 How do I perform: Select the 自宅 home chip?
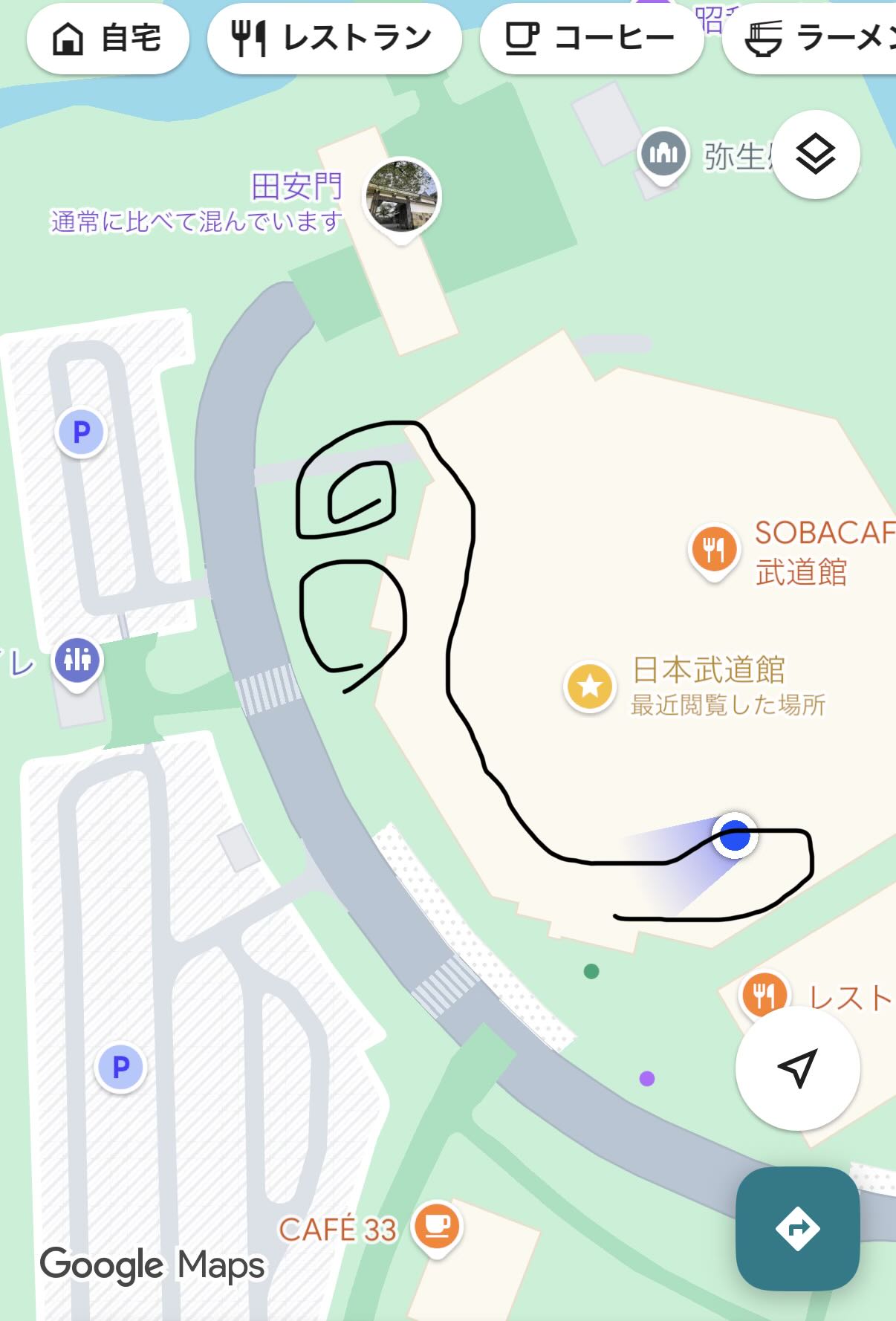pyautogui.click(x=108, y=38)
